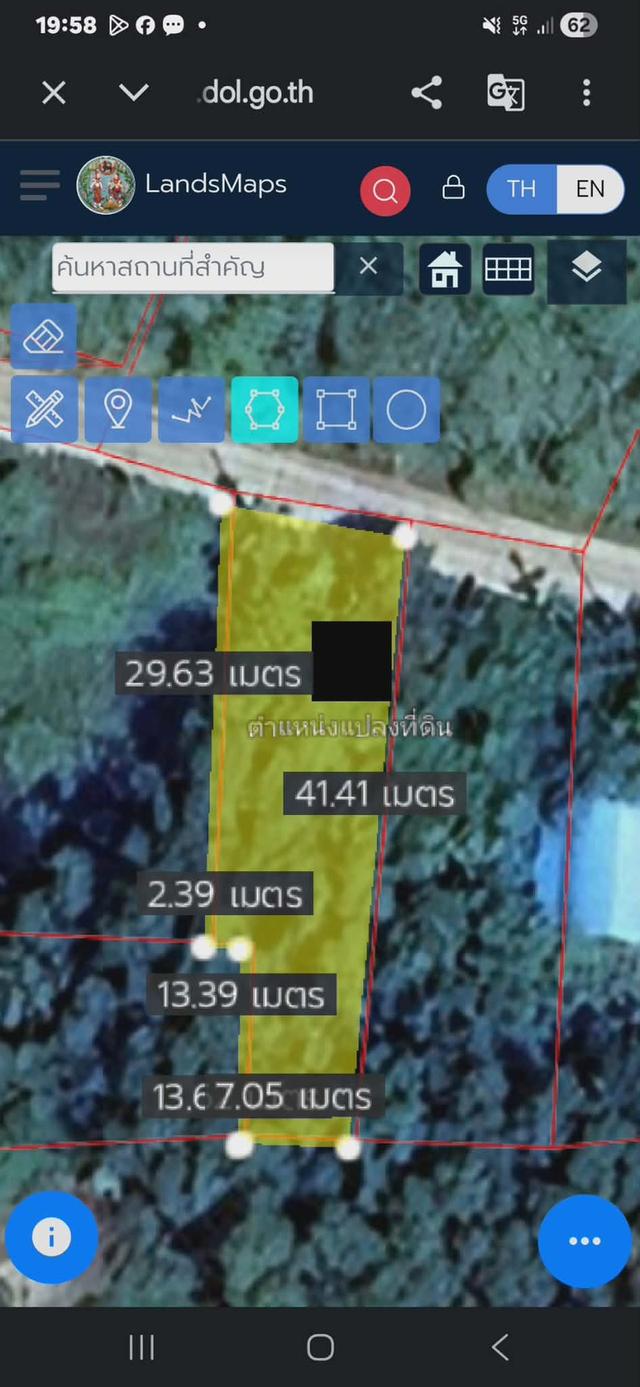Switch language to EN
The height and width of the screenshot is (1387, 640).
pyautogui.click(x=590, y=189)
